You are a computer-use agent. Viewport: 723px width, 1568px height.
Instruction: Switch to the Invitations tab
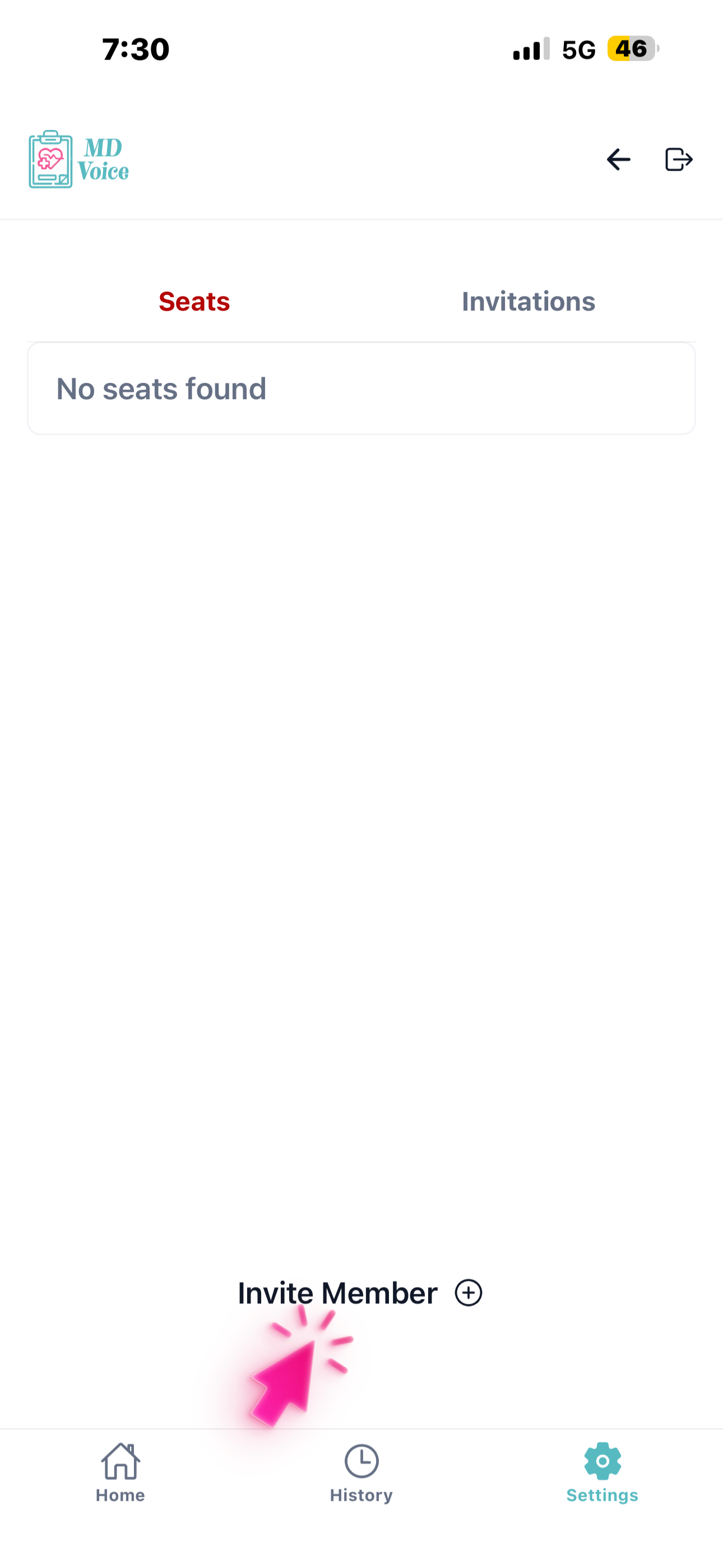point(527,301)
